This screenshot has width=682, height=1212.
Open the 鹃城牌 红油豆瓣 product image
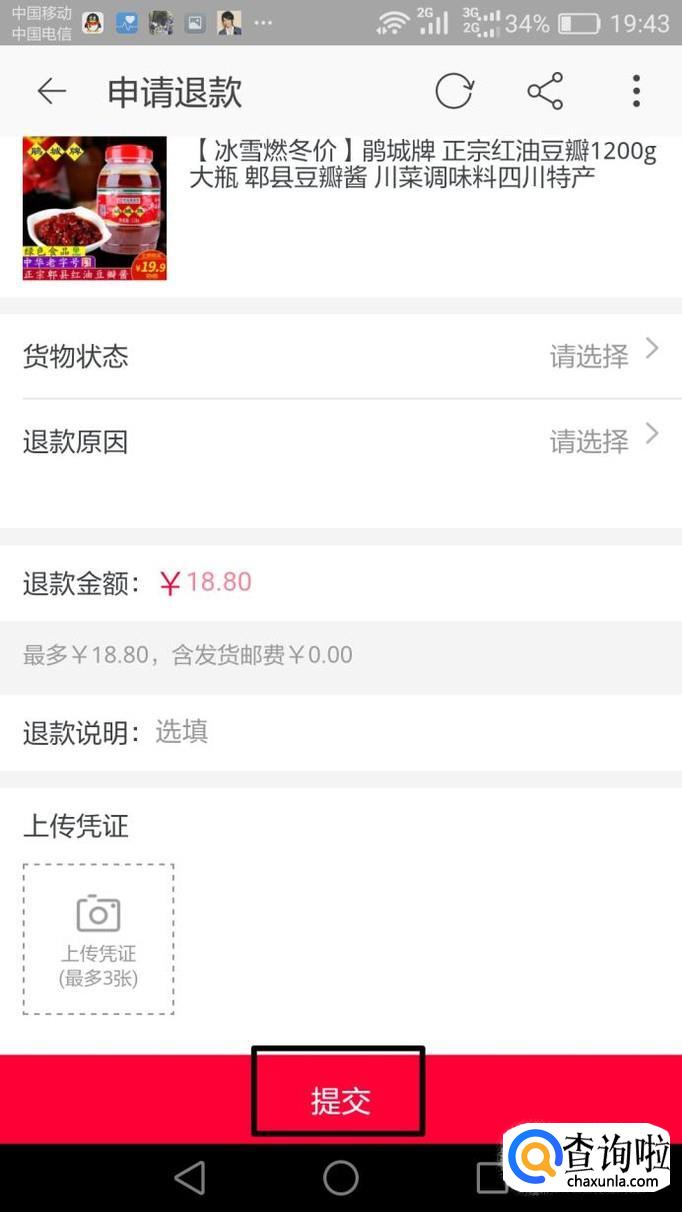tap(95, 210)
